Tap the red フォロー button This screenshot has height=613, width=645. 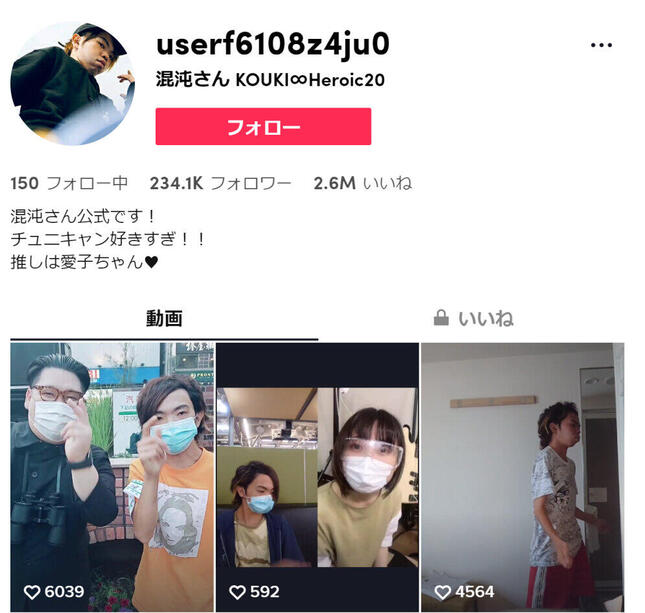coord(263,127)
